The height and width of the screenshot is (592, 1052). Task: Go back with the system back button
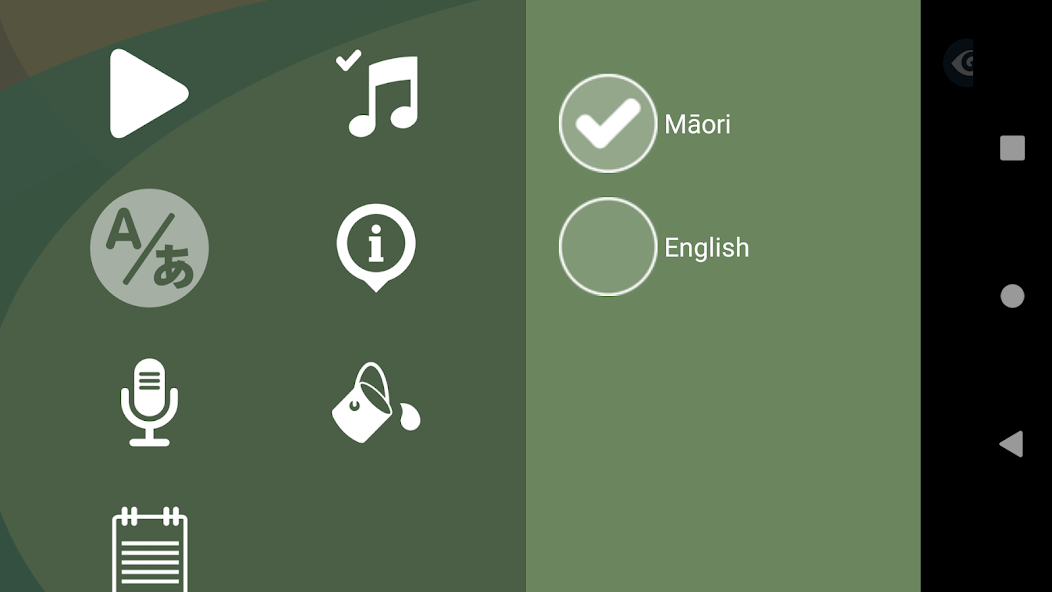(1011, 444)
